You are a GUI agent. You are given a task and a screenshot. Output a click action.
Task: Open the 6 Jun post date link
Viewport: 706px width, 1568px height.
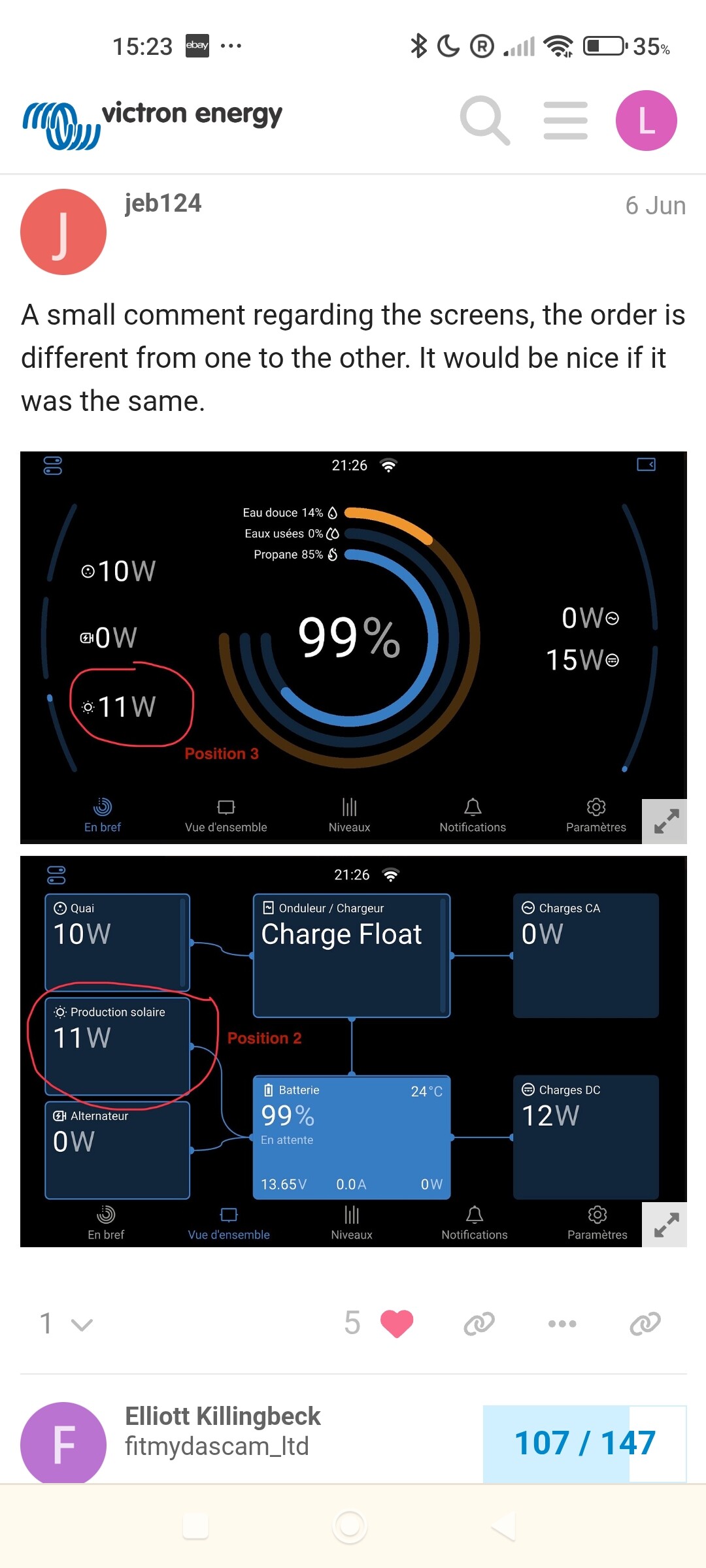pyautogui.click(x=655, y=206)
